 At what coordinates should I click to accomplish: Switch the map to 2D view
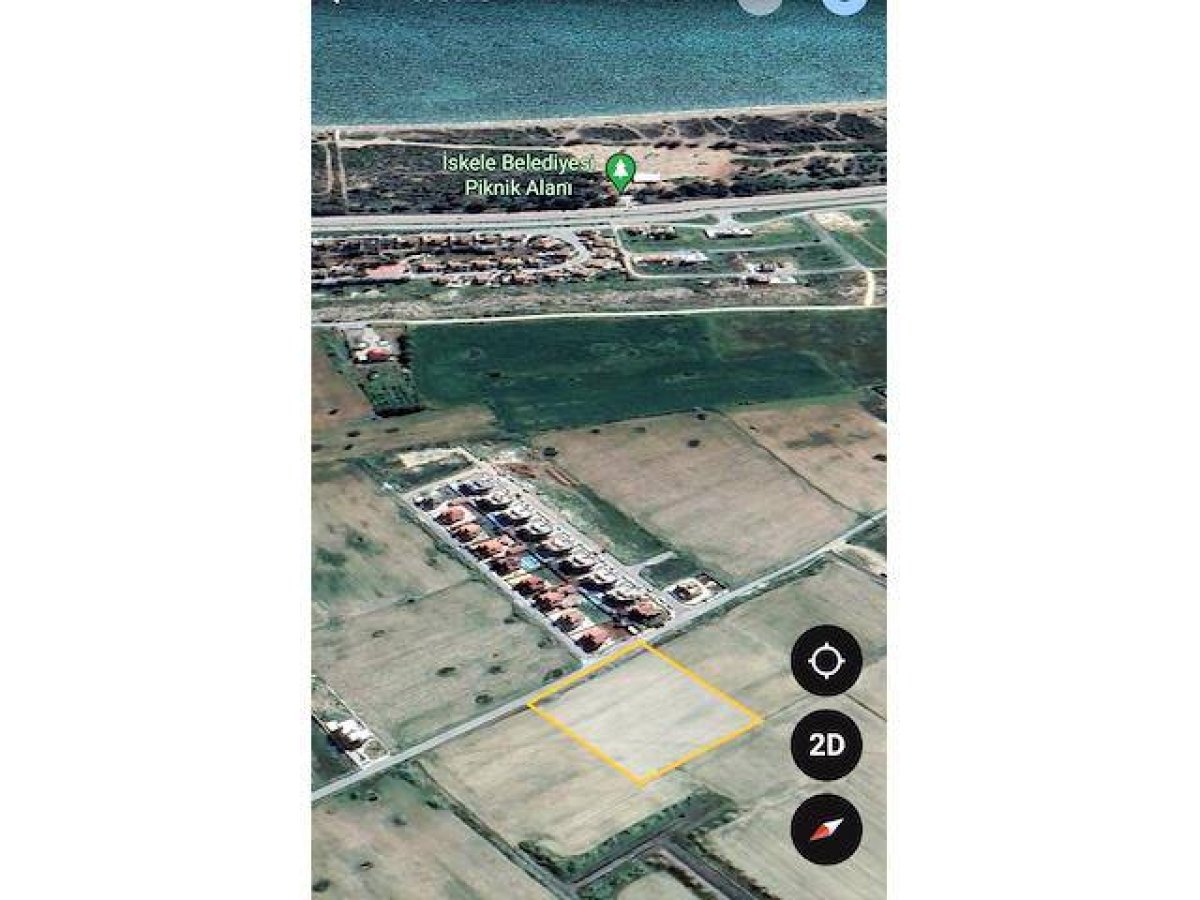point(826,745)
